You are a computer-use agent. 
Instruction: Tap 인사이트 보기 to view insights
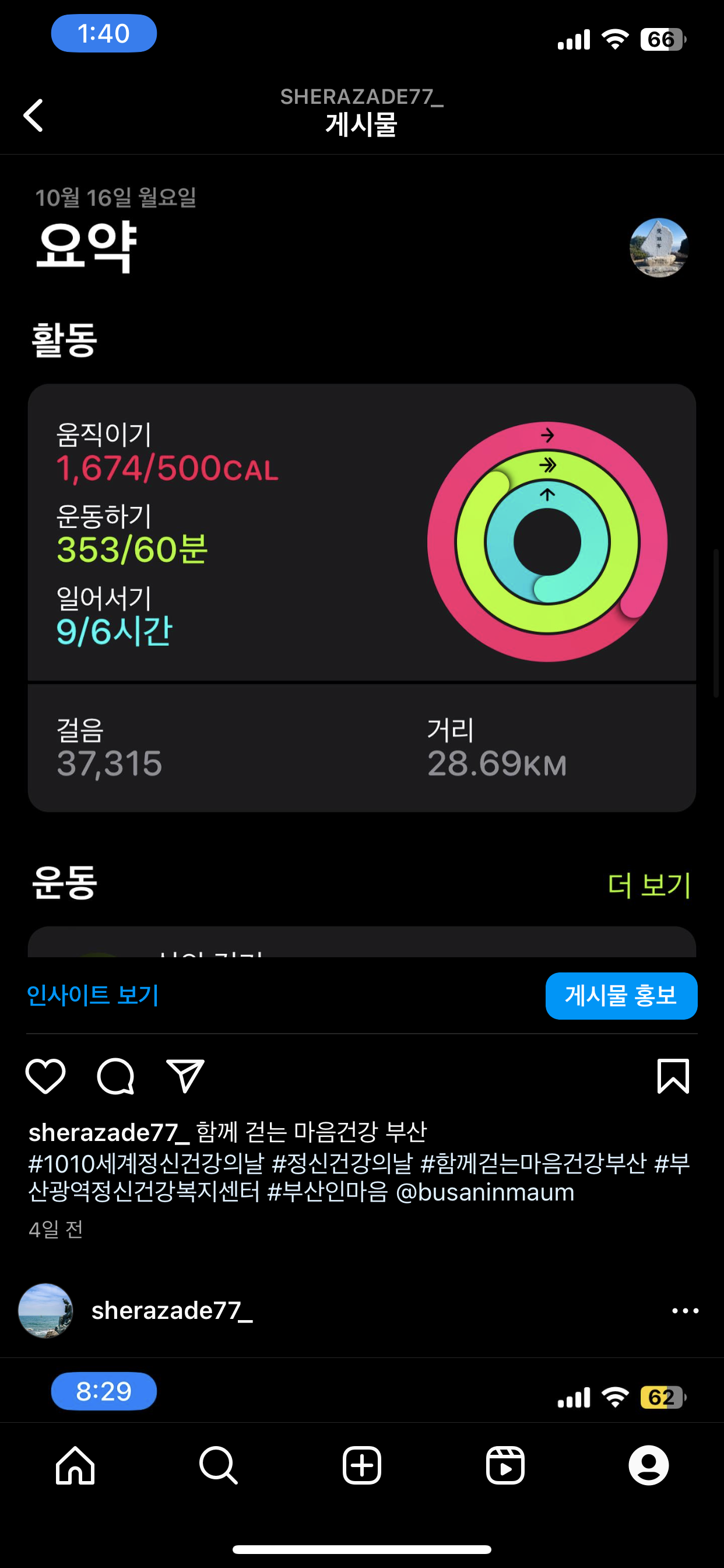93,996
